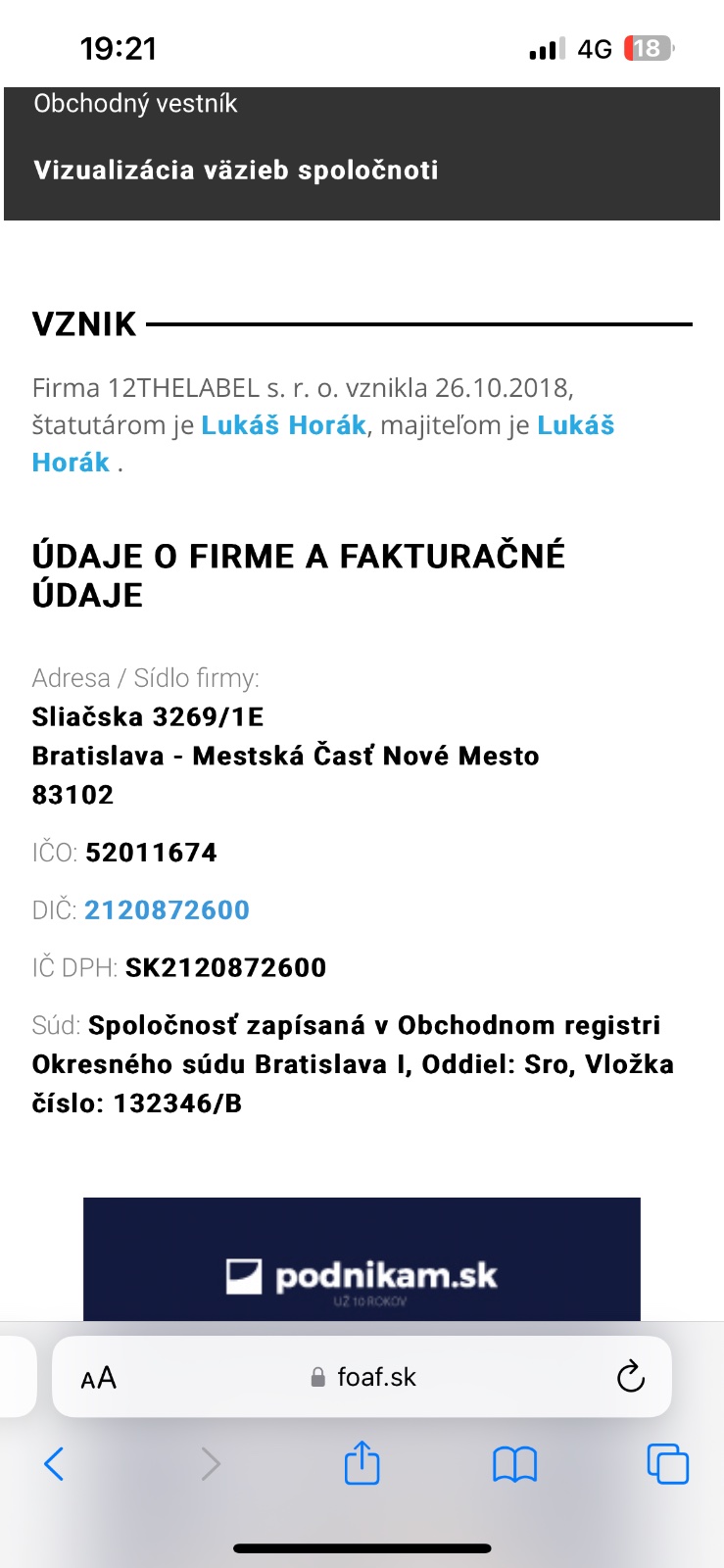724x1568 pixels.
Task: Open the DIČ 2120872600 link
Action: point(167,910)
